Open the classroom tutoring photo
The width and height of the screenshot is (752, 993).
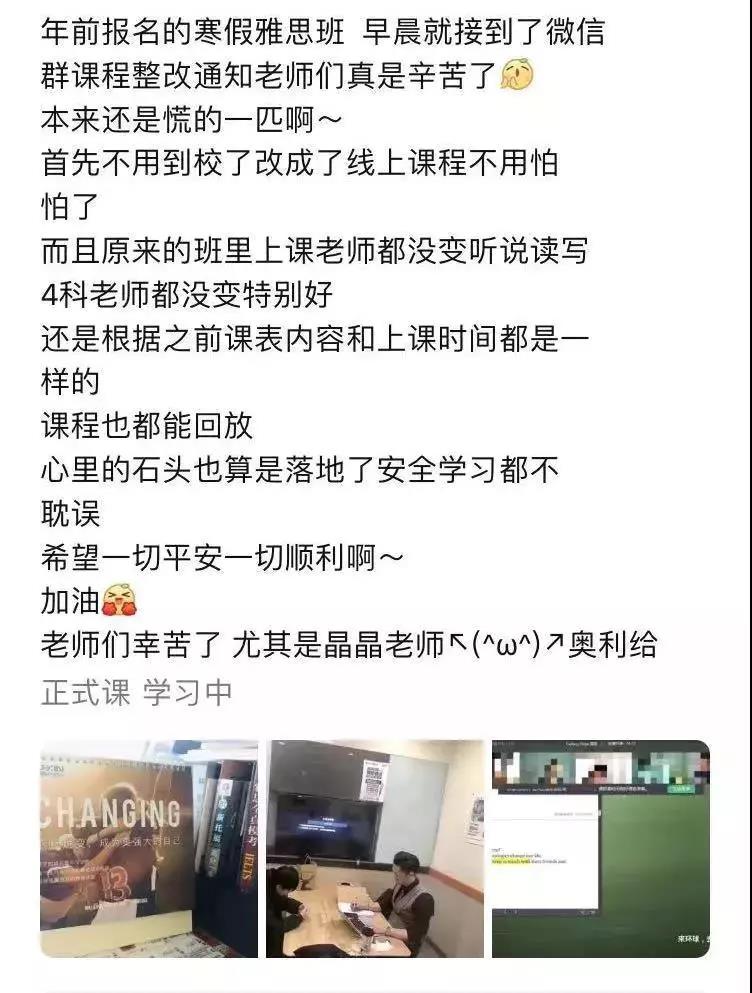pyautogui.click(x=374, y=848)
